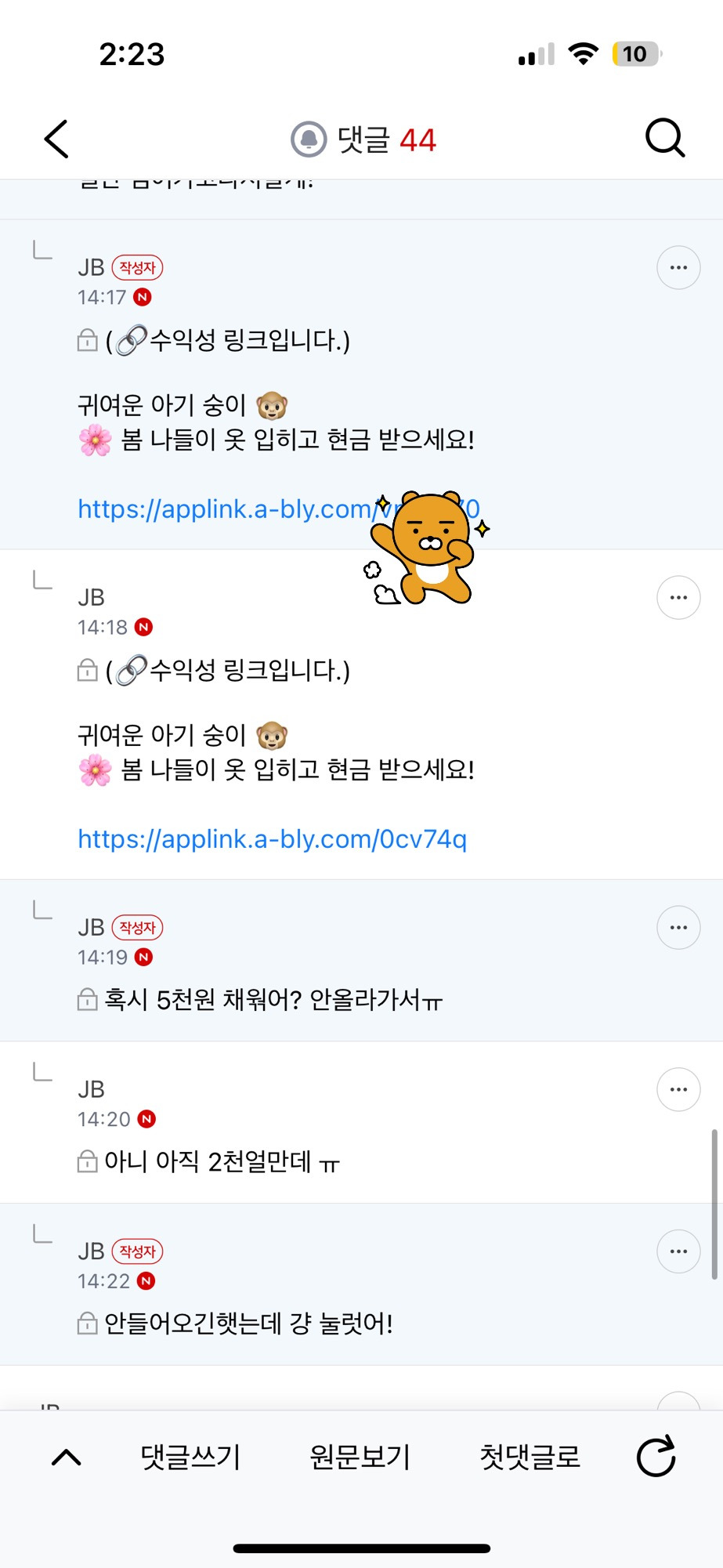Open the a-bly link in the 14:17 comment
Viewport: 723px width, 1568px height.
pos(223,509)
